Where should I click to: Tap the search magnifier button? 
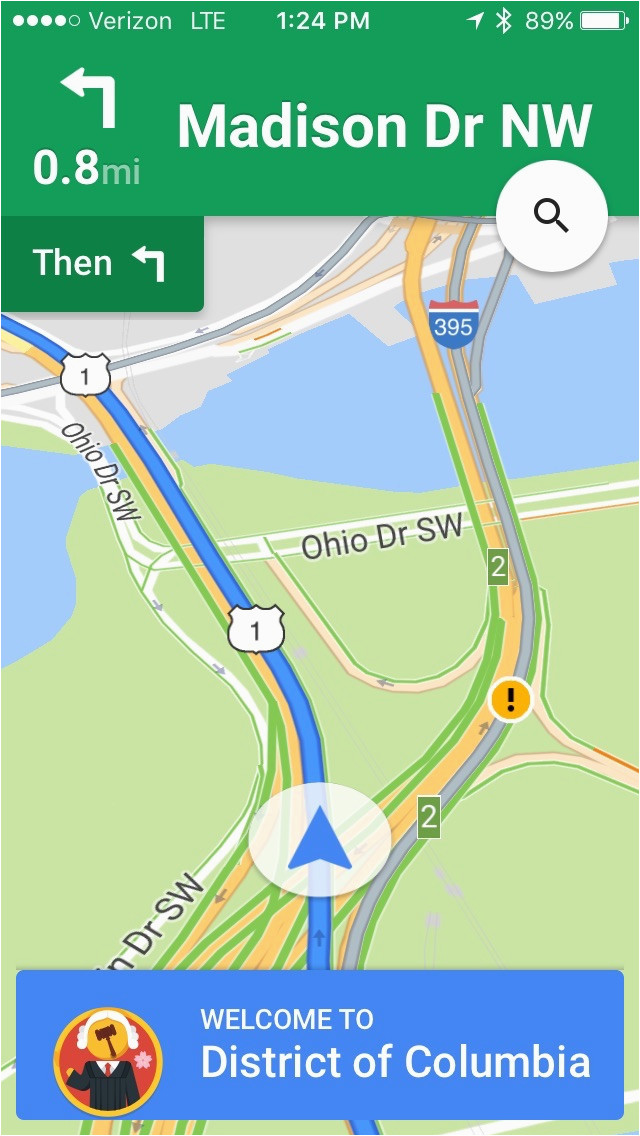(x=552, y=216)
